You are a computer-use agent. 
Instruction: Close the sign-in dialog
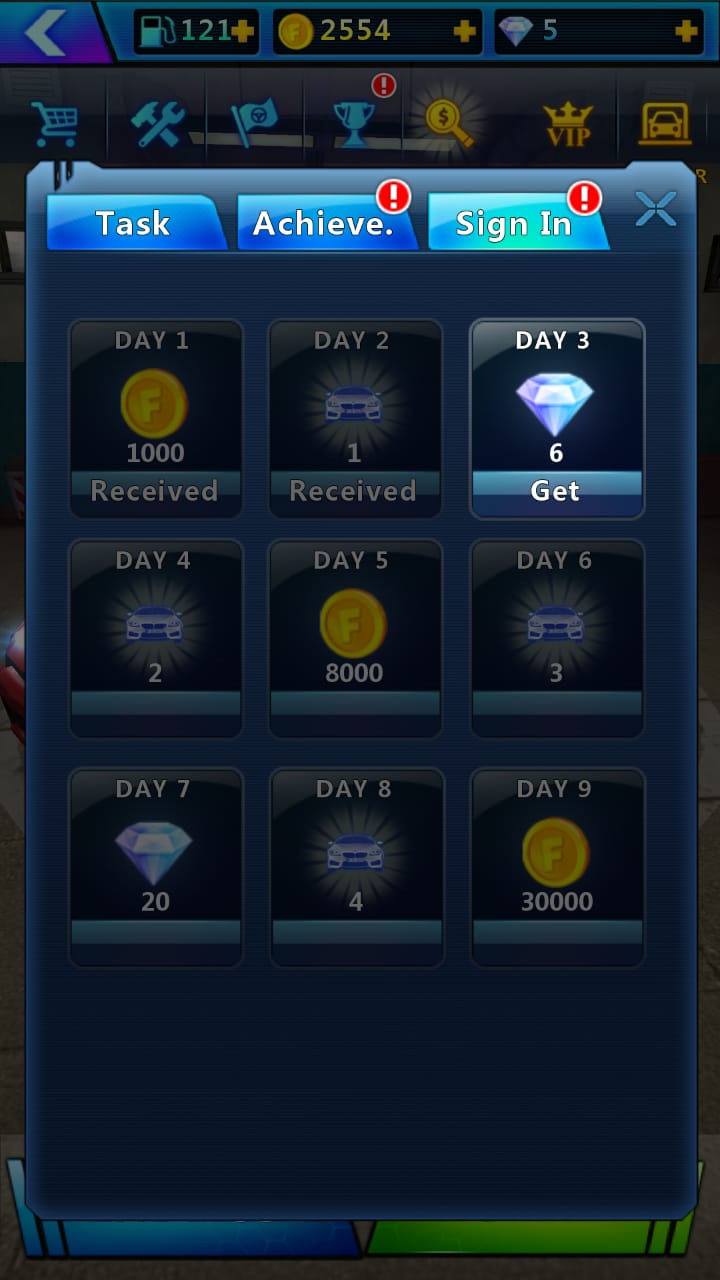(x=656, y=209)
